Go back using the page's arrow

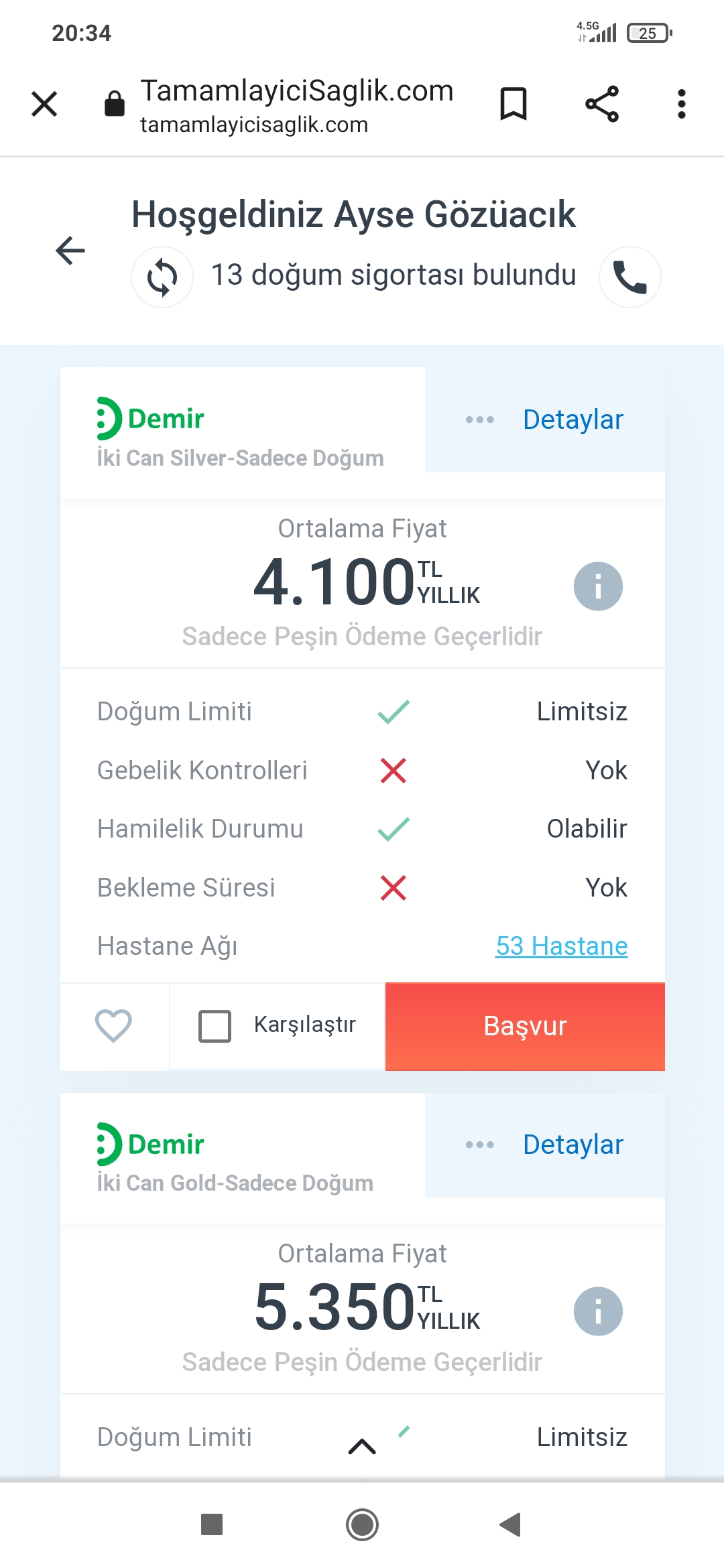click(70, 251)
